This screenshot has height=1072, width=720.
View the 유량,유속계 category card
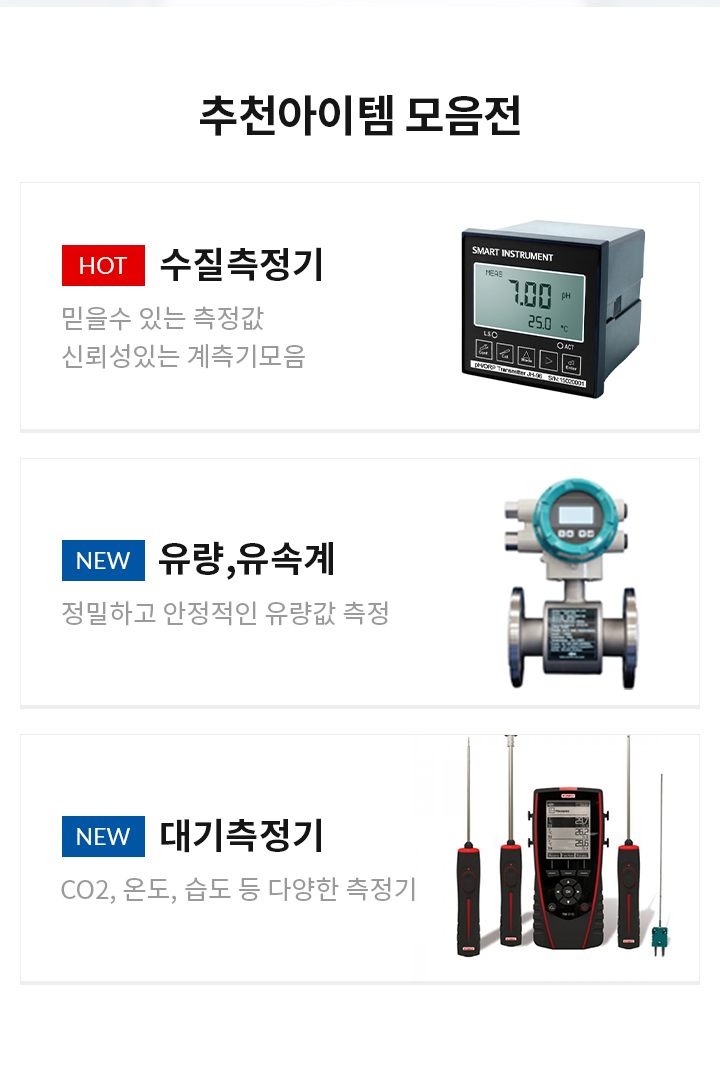coord(359,583)
